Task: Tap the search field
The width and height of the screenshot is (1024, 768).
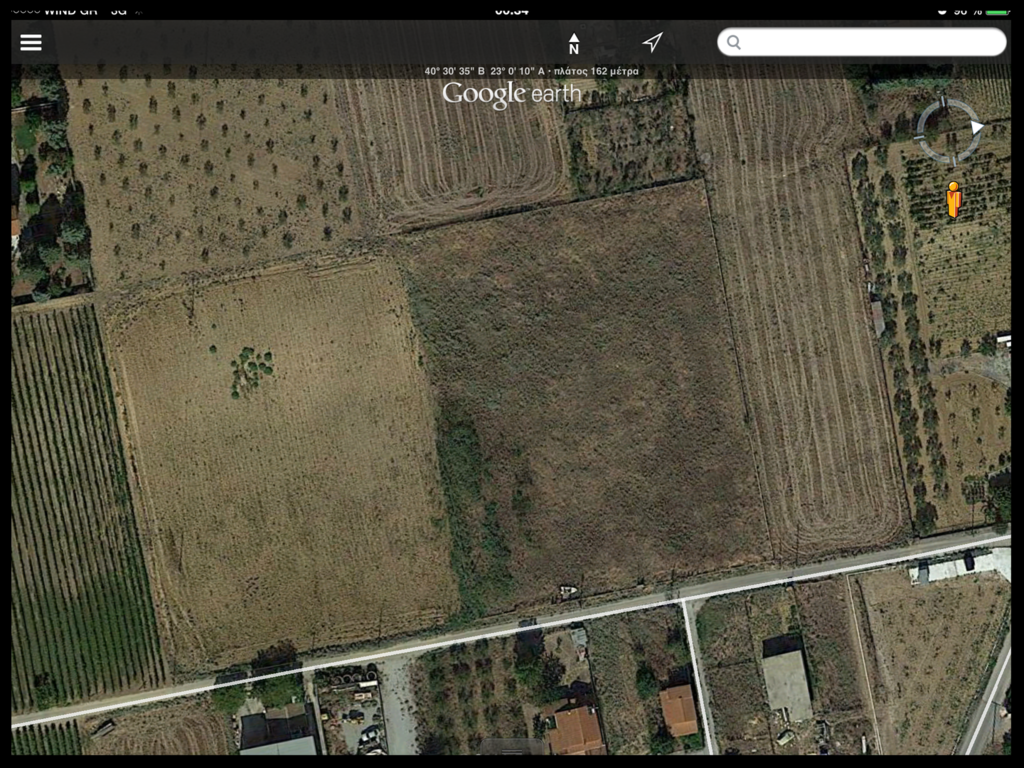Action: [862, 42]
